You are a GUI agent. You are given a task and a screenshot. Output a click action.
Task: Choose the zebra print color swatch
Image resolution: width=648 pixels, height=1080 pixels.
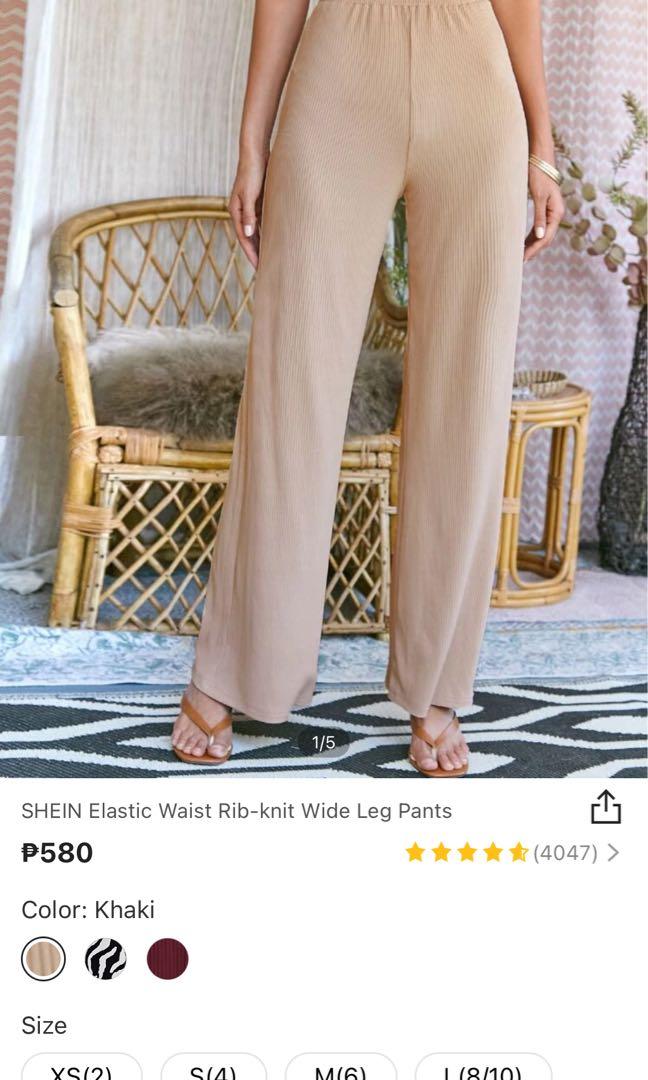tap(105, 959)
